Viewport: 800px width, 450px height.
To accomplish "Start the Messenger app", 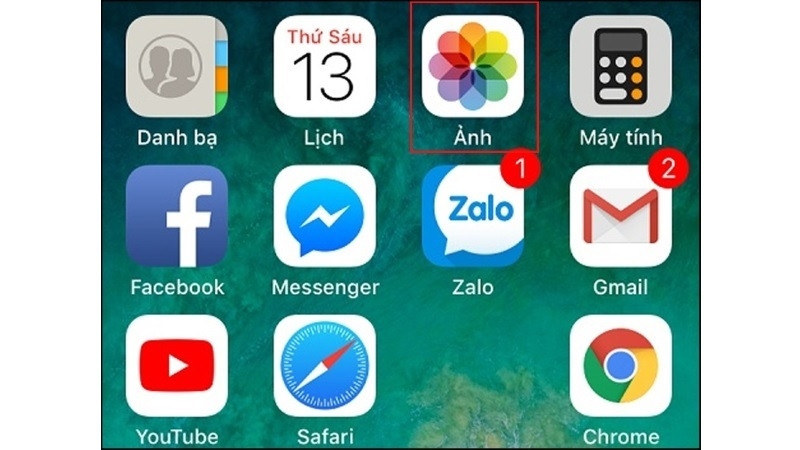I will [x=324, y=216].
